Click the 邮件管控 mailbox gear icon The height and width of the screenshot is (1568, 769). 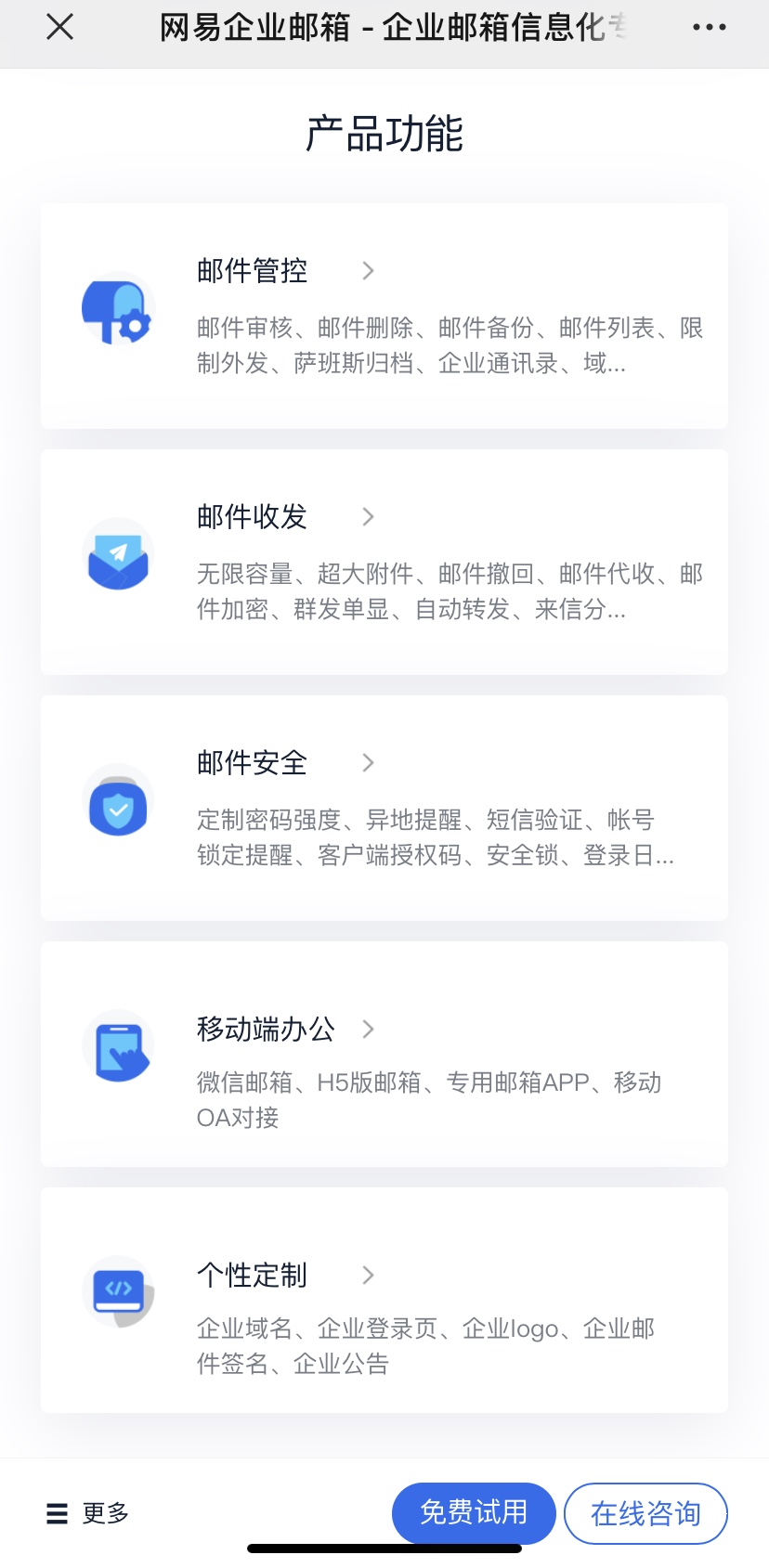coord(118,310)
